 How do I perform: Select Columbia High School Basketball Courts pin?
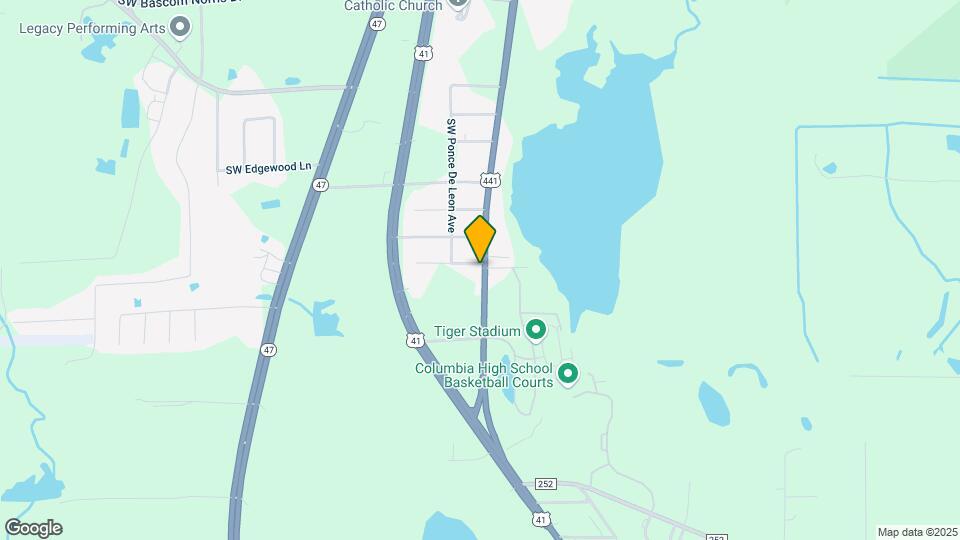coord(568,375)
